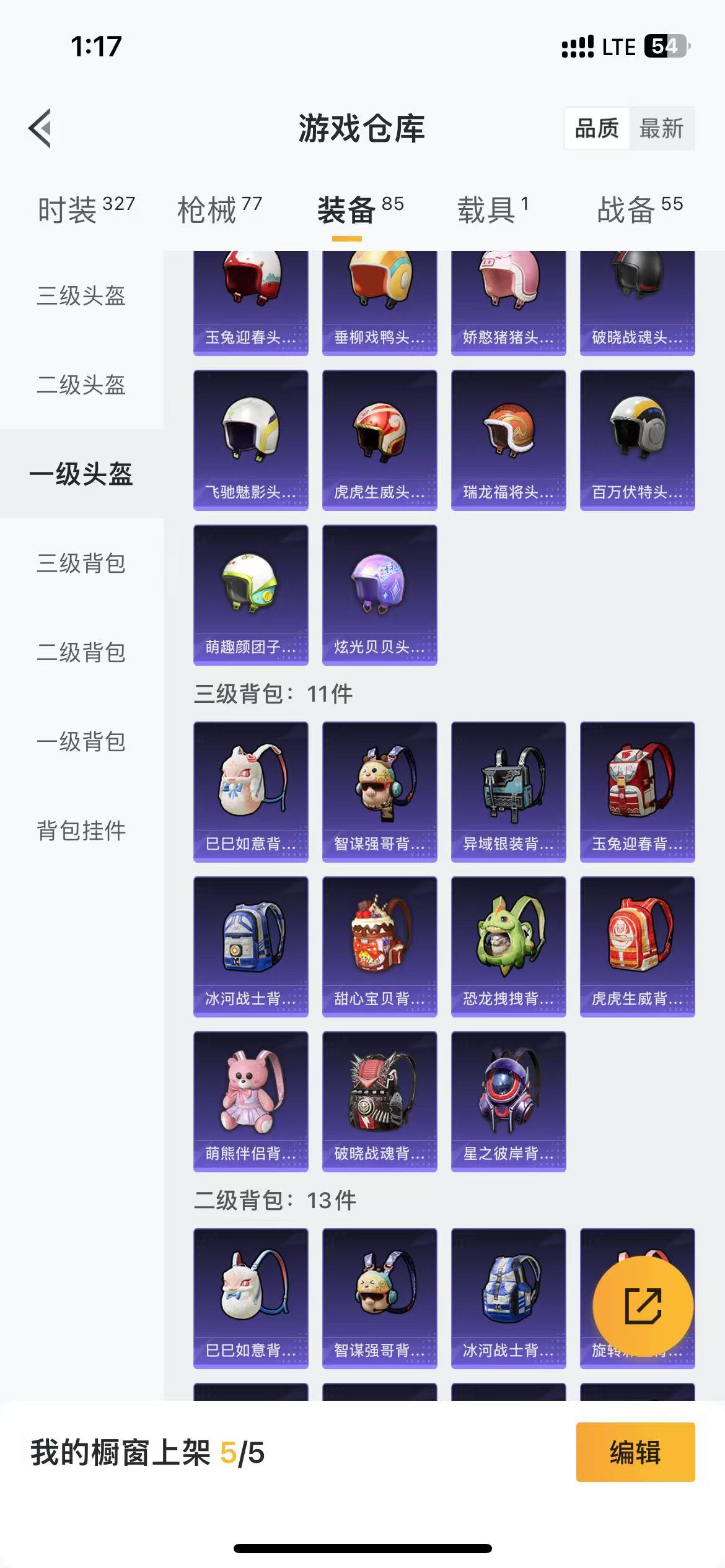The height and width of the screenshot is (1568, 725).
Task: Switch to the 时装 tab
Action: [x=86, y=210]
